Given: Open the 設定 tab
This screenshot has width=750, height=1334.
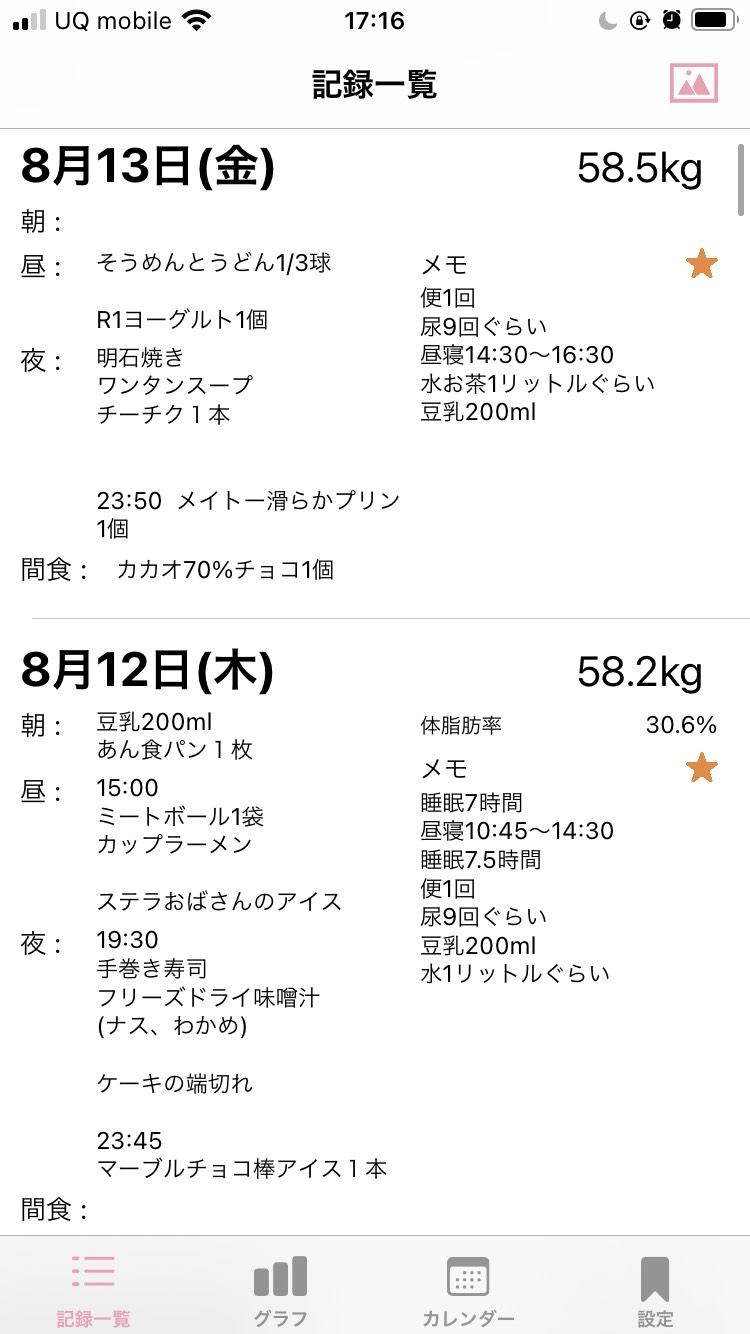Looking at the screenshot, I should tap(655, 1290).
